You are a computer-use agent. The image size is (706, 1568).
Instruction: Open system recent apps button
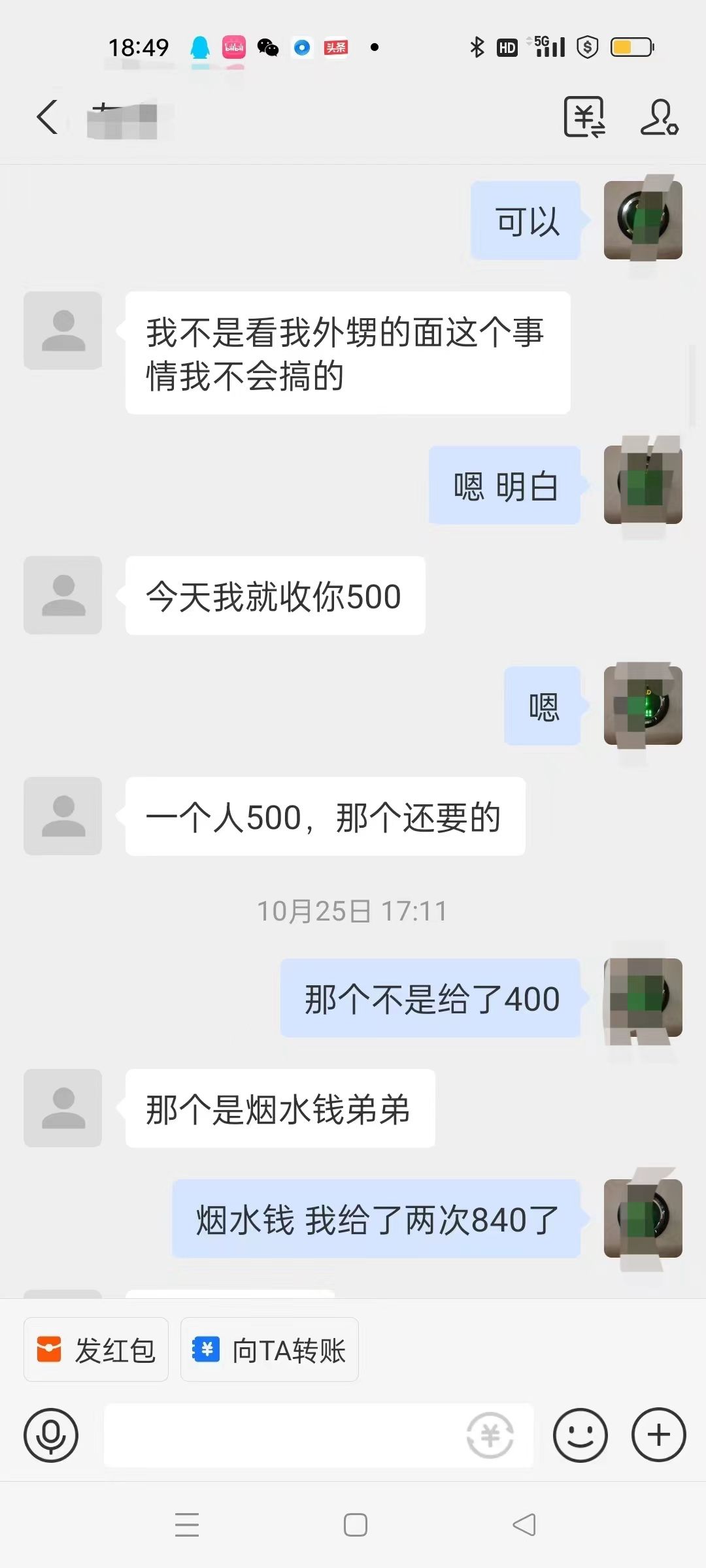[187, 1525]
